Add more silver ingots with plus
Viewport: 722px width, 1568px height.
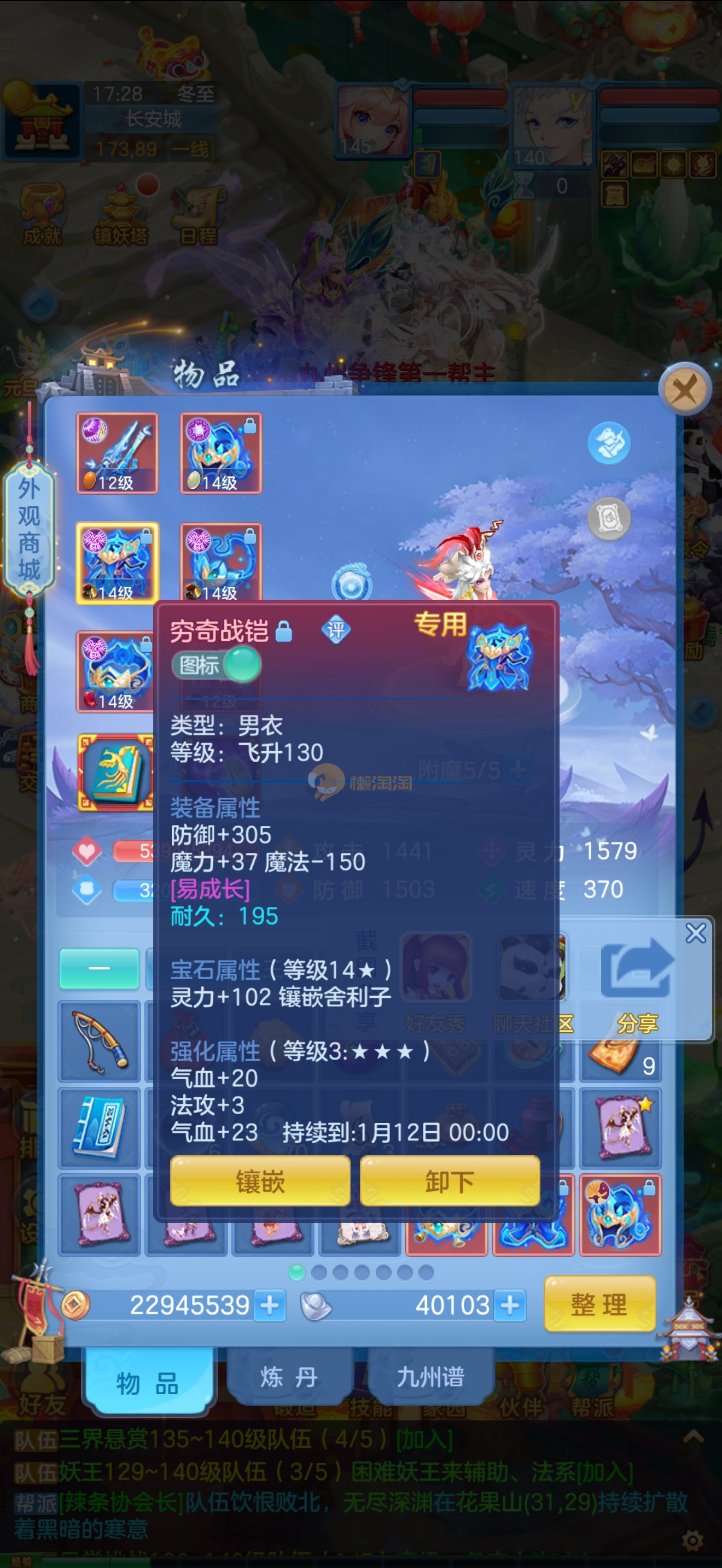tap(510, 1305)
